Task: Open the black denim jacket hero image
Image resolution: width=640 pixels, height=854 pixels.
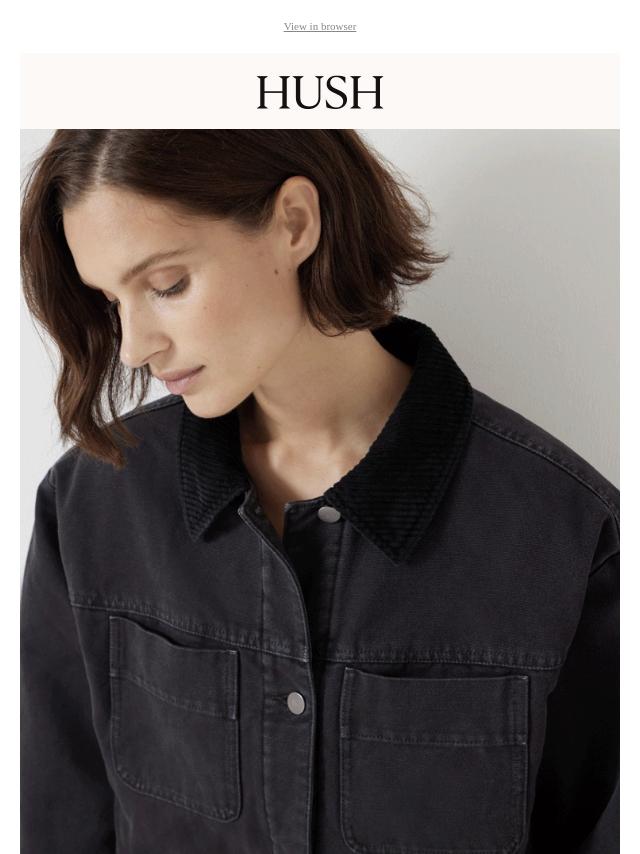Action: tap(320, 490)
